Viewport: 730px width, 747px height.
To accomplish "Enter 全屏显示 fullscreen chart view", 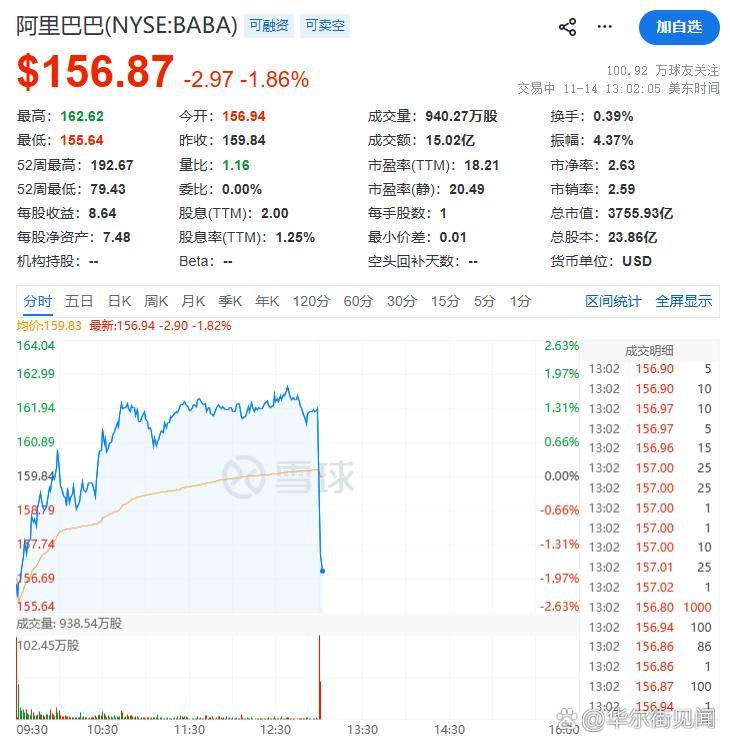I will tap(684, 301).
